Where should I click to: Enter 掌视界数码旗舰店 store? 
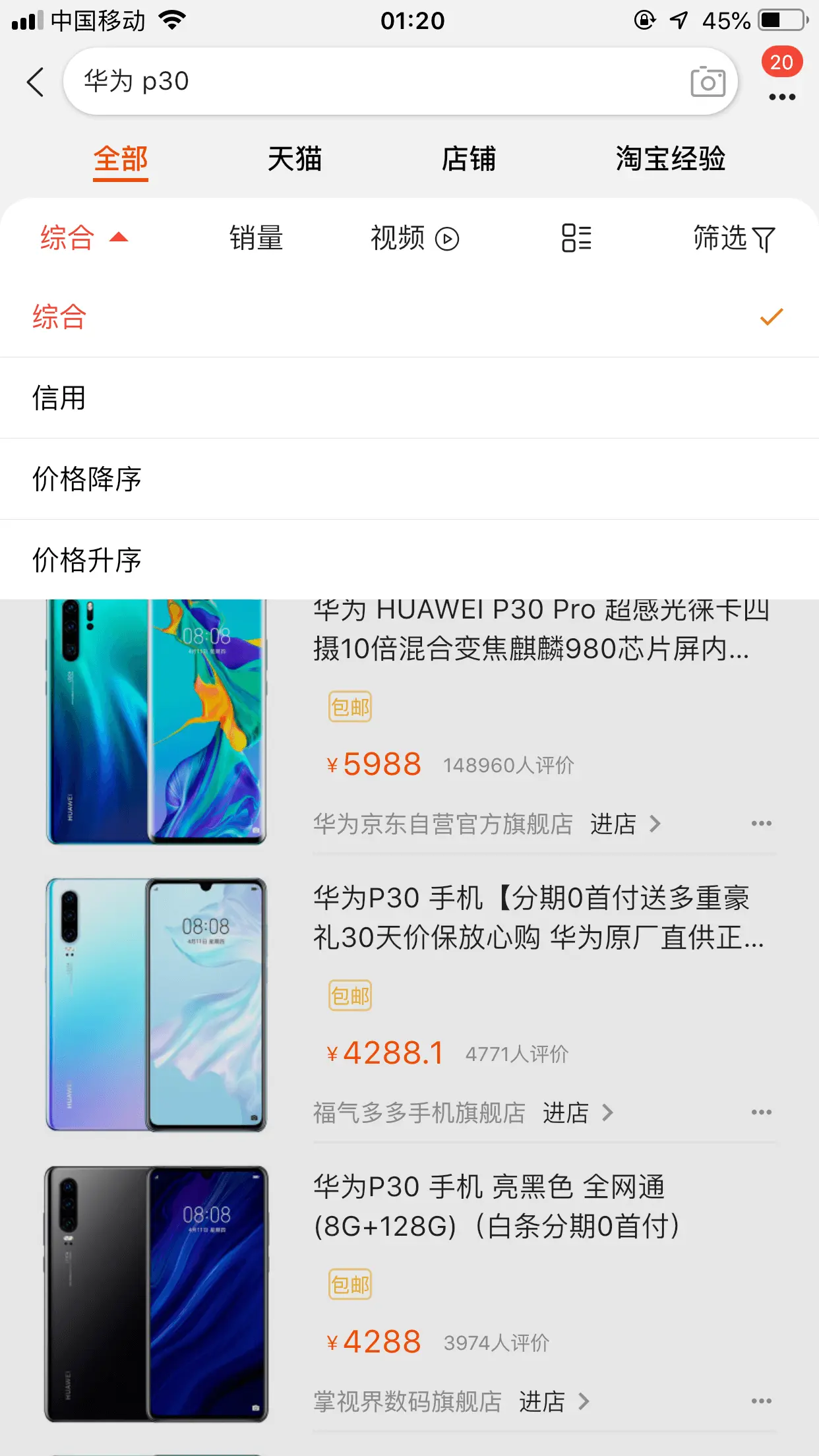pos(553,1402)
